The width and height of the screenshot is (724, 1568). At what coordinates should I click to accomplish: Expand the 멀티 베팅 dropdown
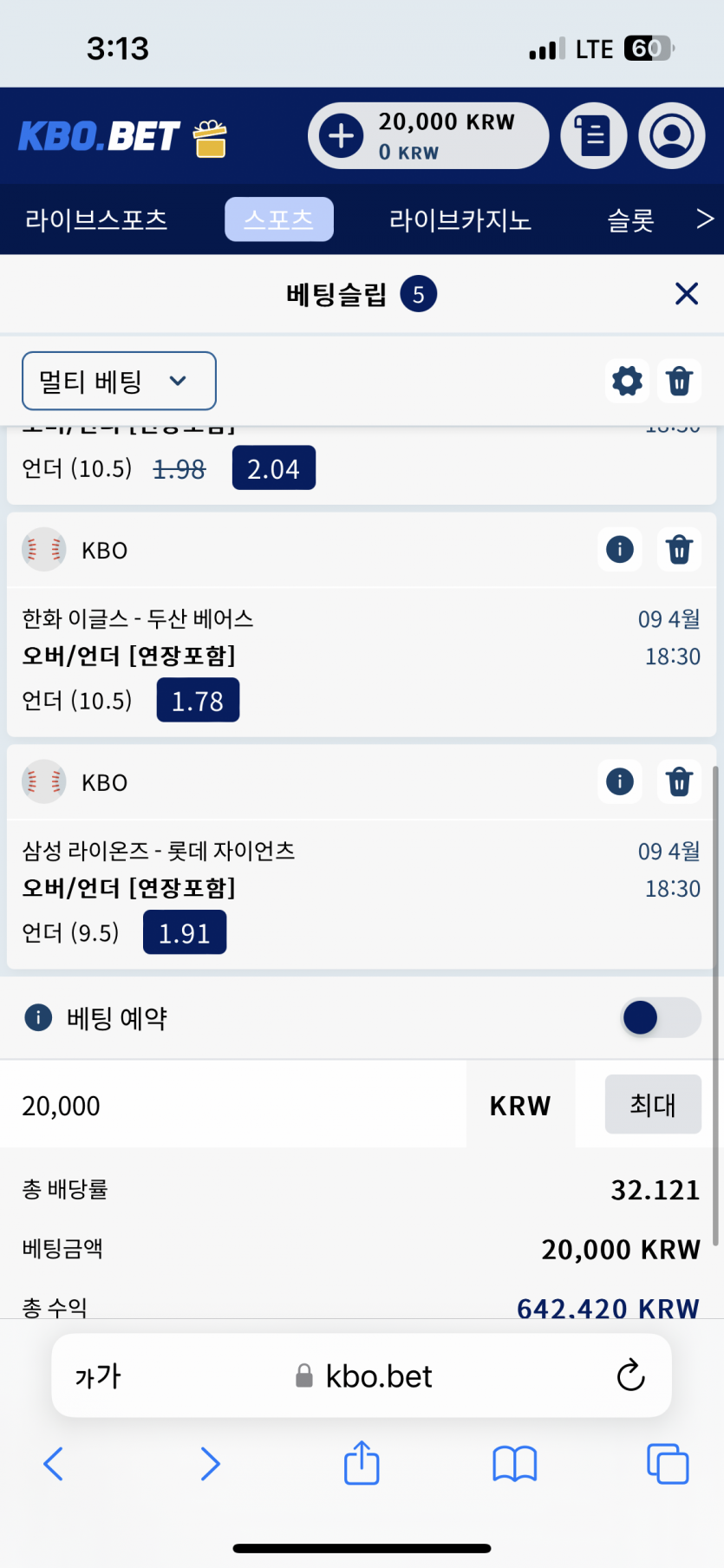pos(119,381)
